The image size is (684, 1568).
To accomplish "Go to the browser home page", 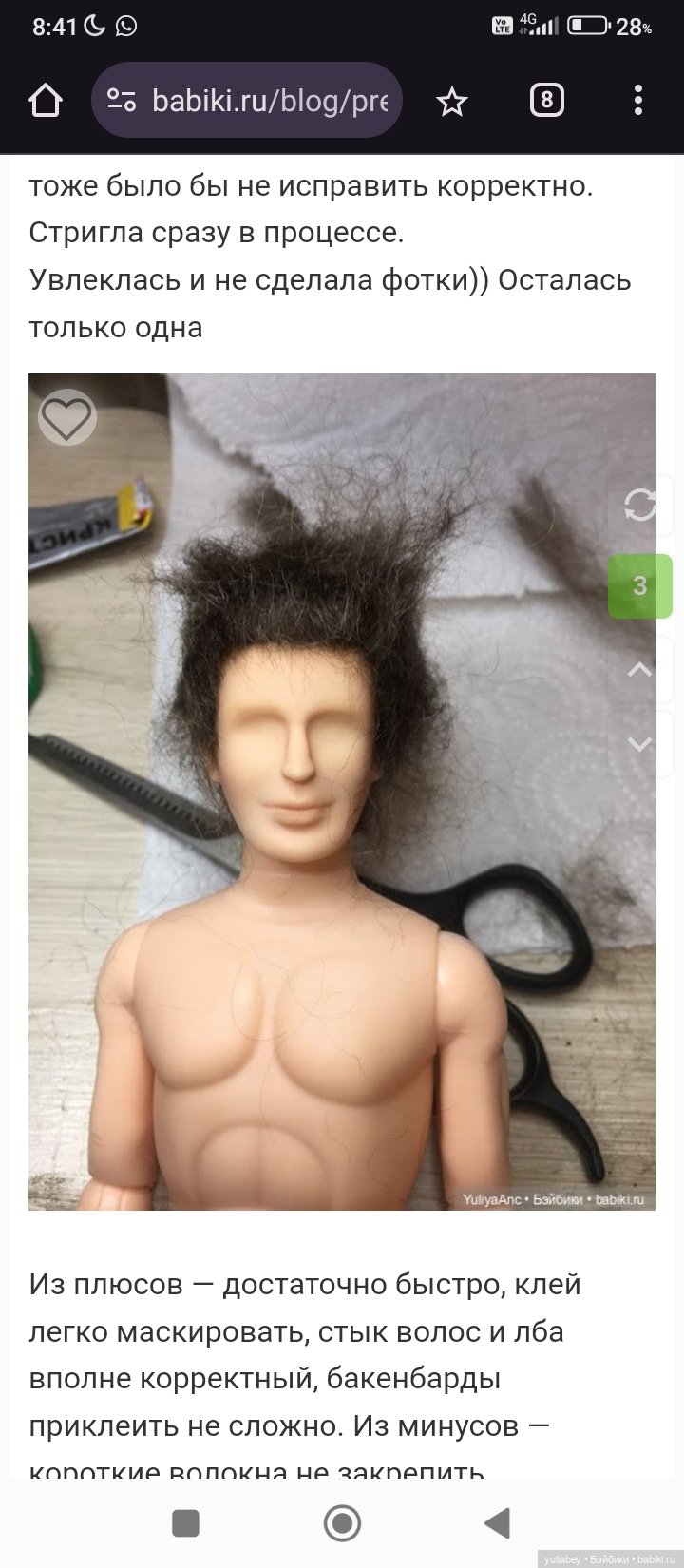I will coord(46,100).
